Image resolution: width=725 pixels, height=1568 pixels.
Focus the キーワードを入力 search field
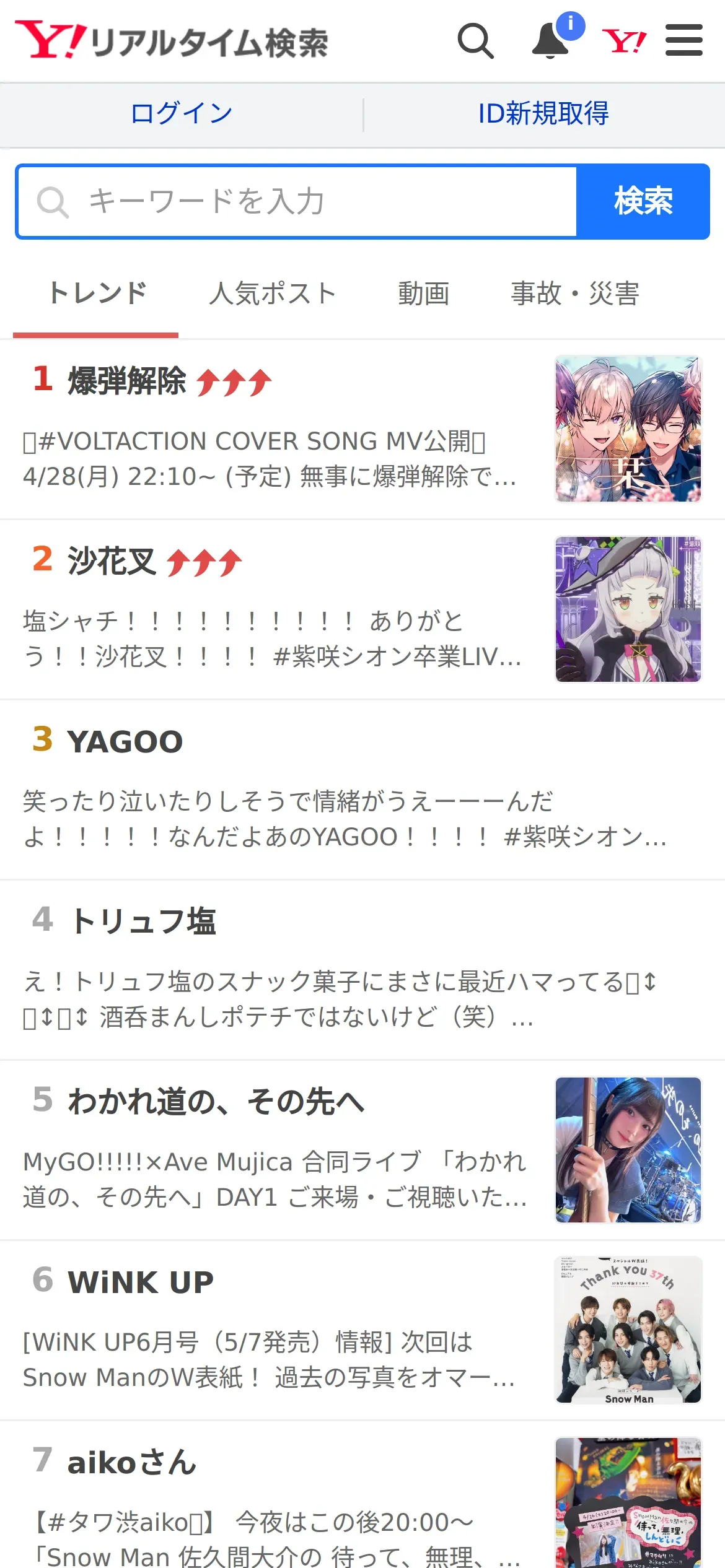pos(297,202)
